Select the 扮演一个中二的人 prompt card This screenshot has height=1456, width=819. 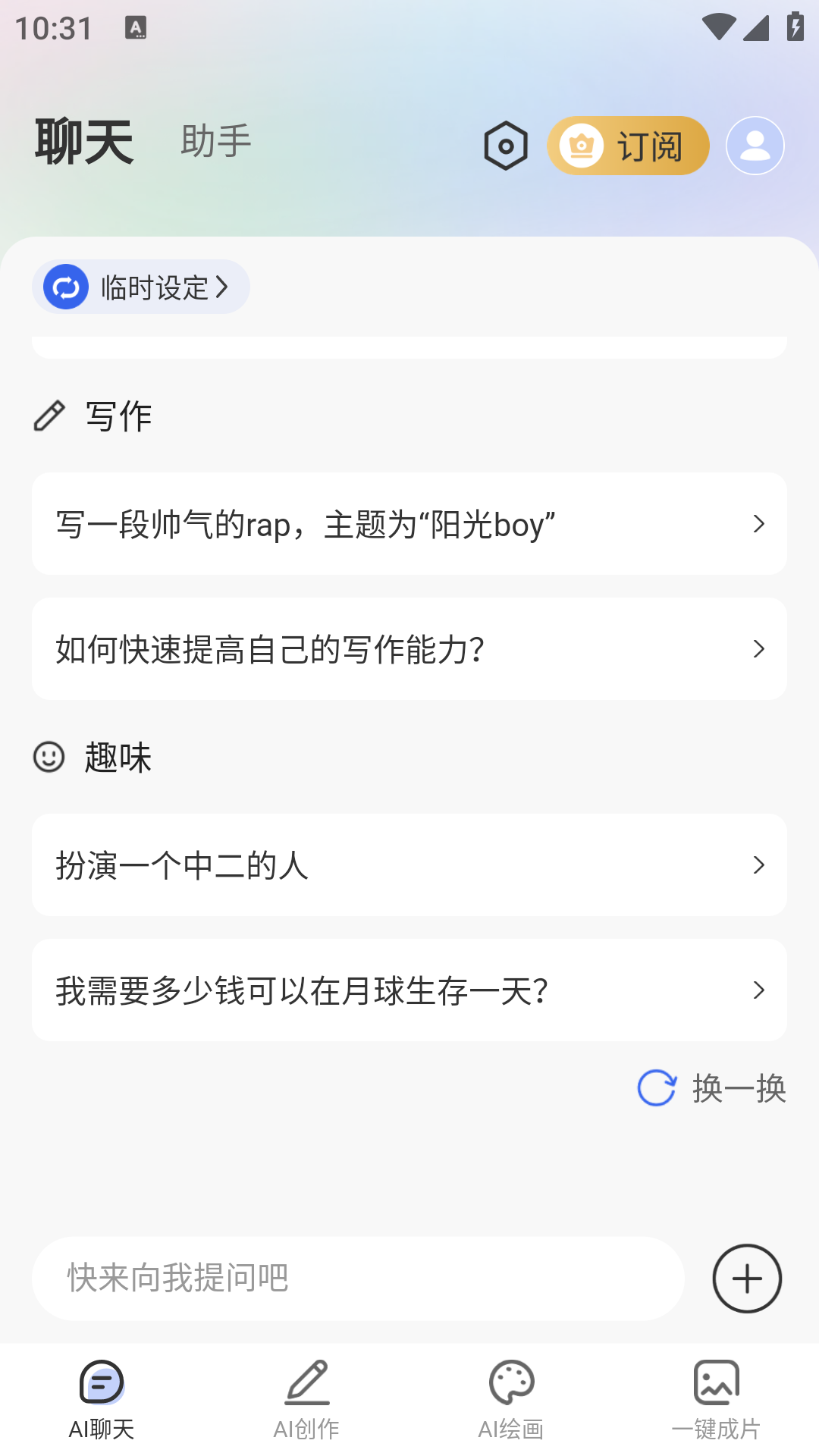pyautogui.click(x=409, y=865)
